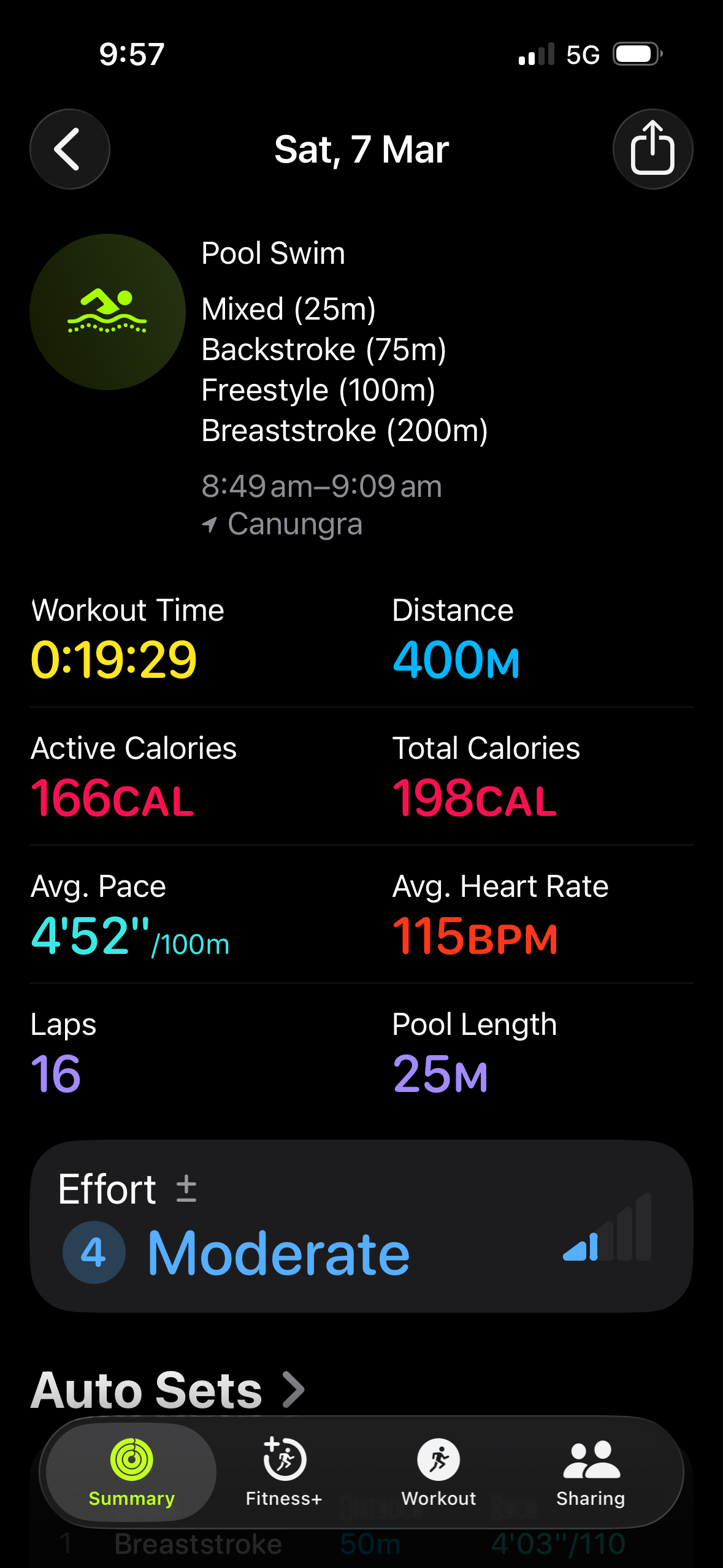
Task: Open the Effort rating card
Action: [x=361, y=1226]
